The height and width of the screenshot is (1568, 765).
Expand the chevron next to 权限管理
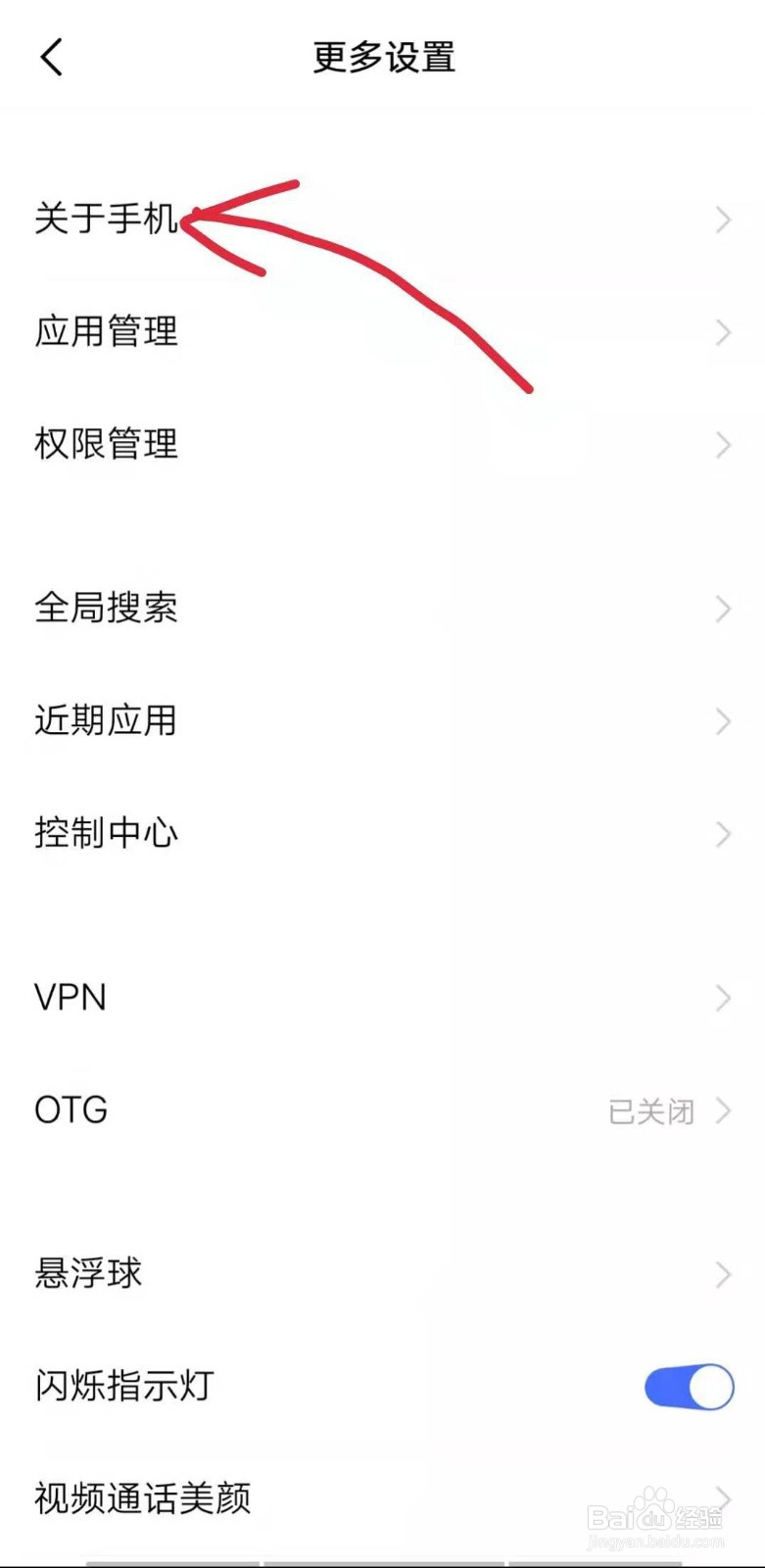[722, 444]
